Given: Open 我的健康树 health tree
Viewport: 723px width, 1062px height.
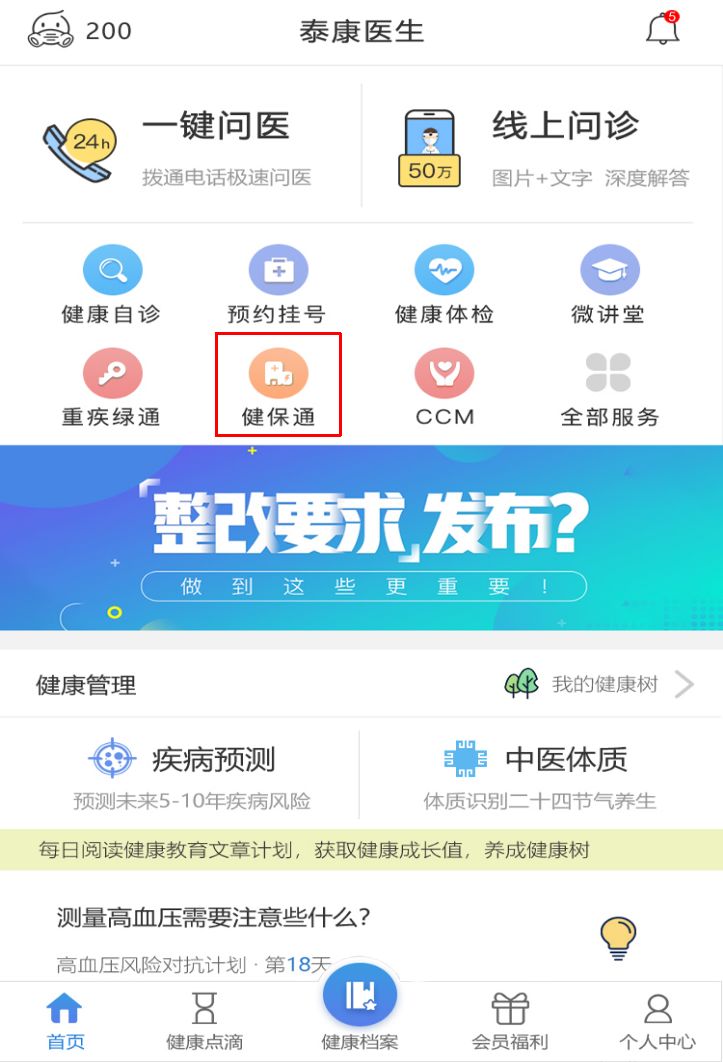Looking at the screenshot, I should tap(600, 685).
